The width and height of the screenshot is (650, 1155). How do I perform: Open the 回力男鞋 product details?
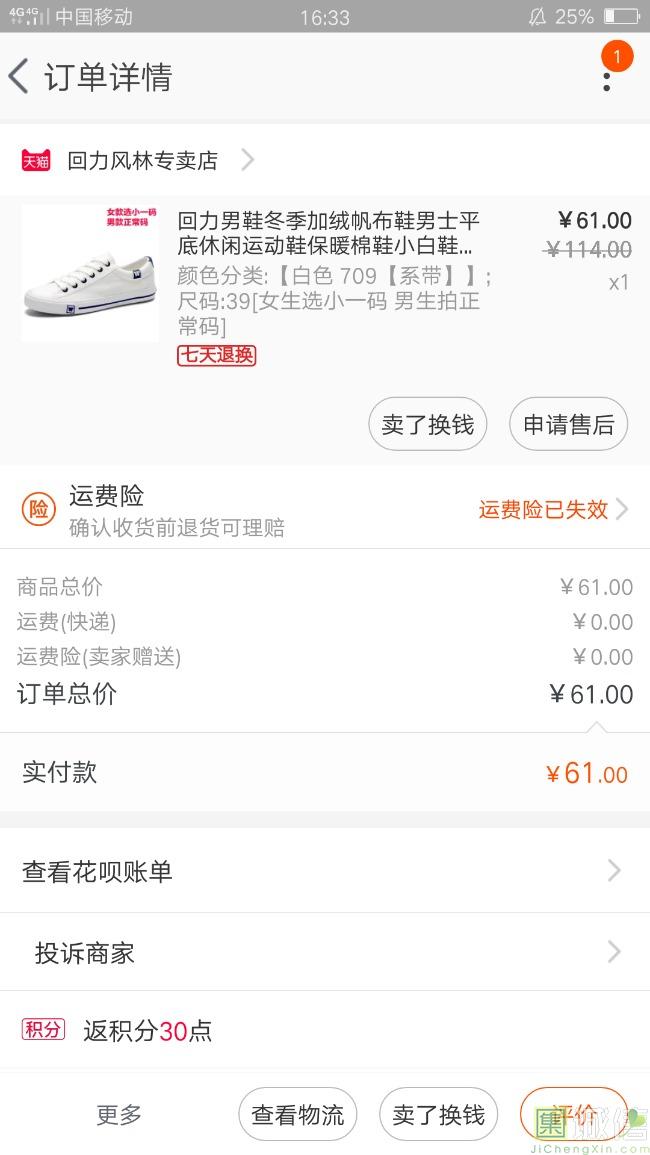point(328,233)
